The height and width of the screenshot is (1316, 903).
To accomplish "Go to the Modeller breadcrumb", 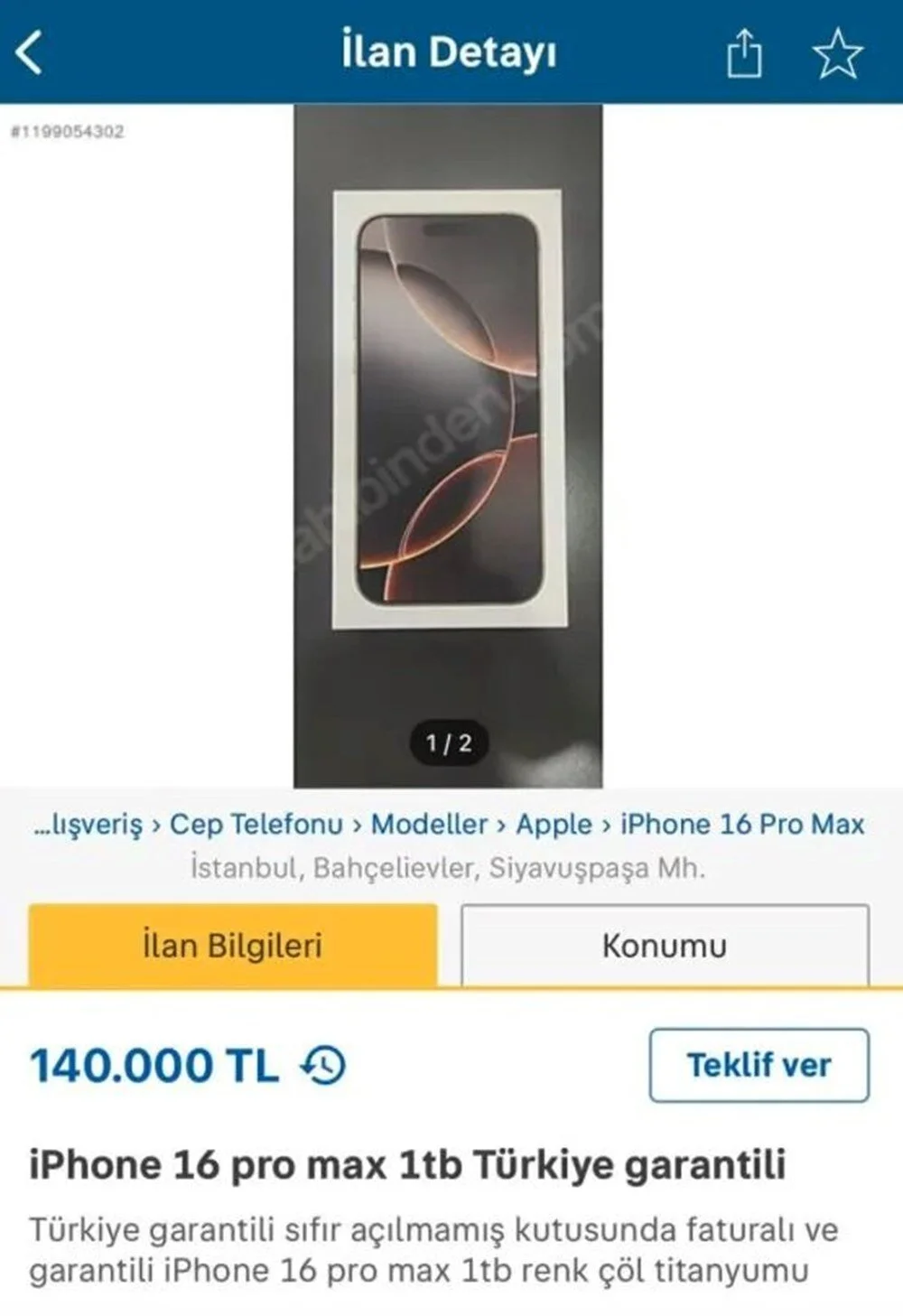I will (429, 824).
